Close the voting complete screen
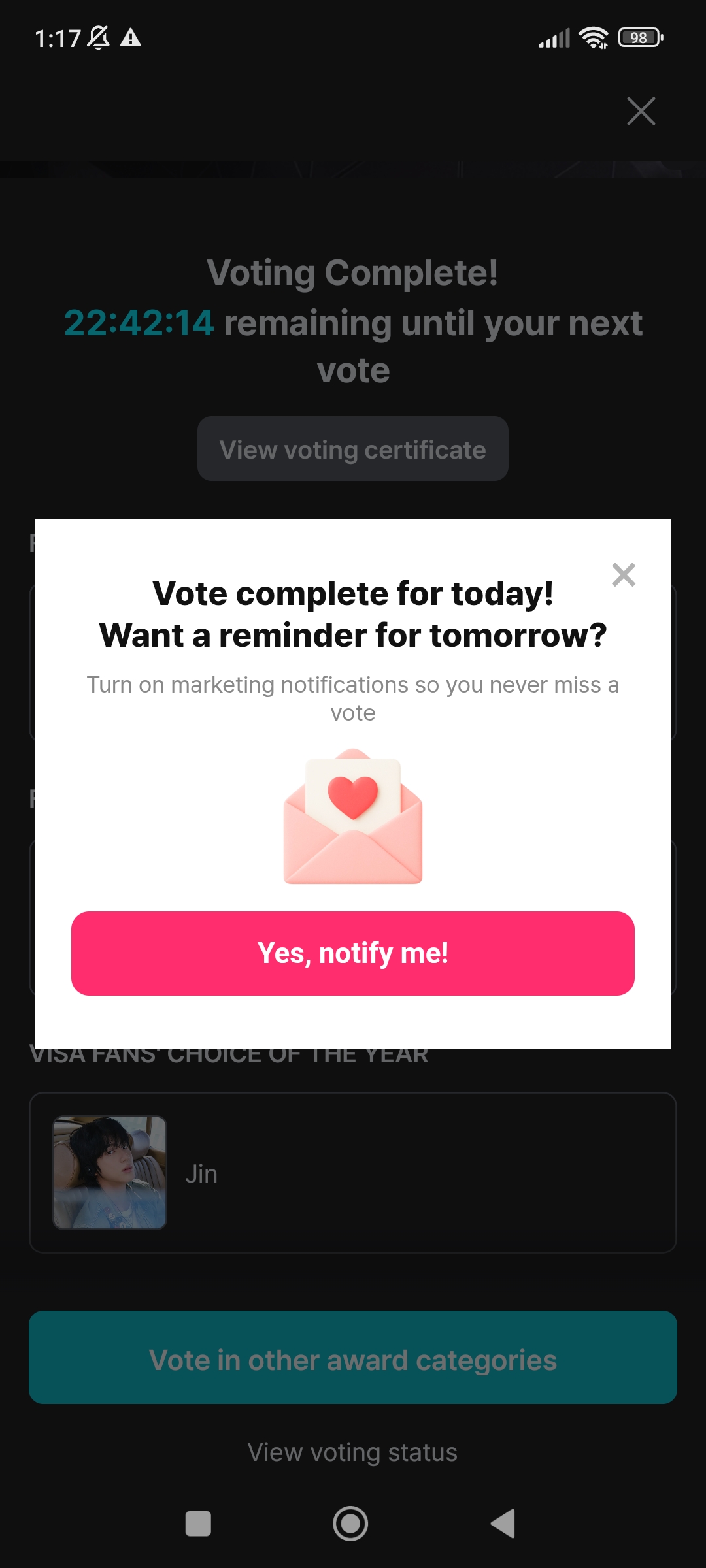Screen dimensions: 706x1568 [641, 111]
